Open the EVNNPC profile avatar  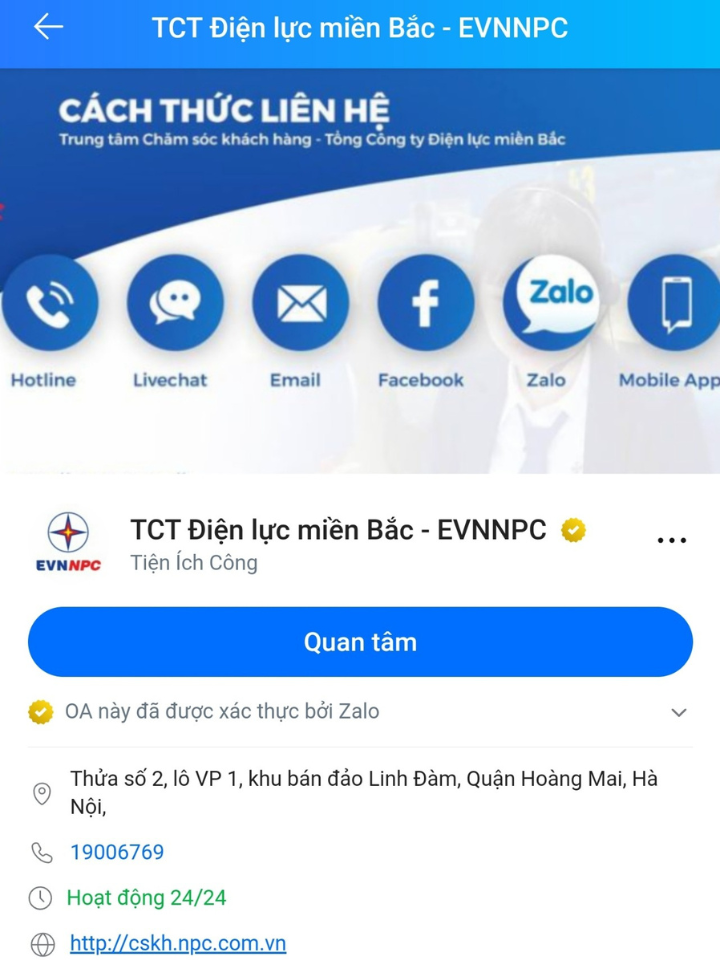pos(69,541)
